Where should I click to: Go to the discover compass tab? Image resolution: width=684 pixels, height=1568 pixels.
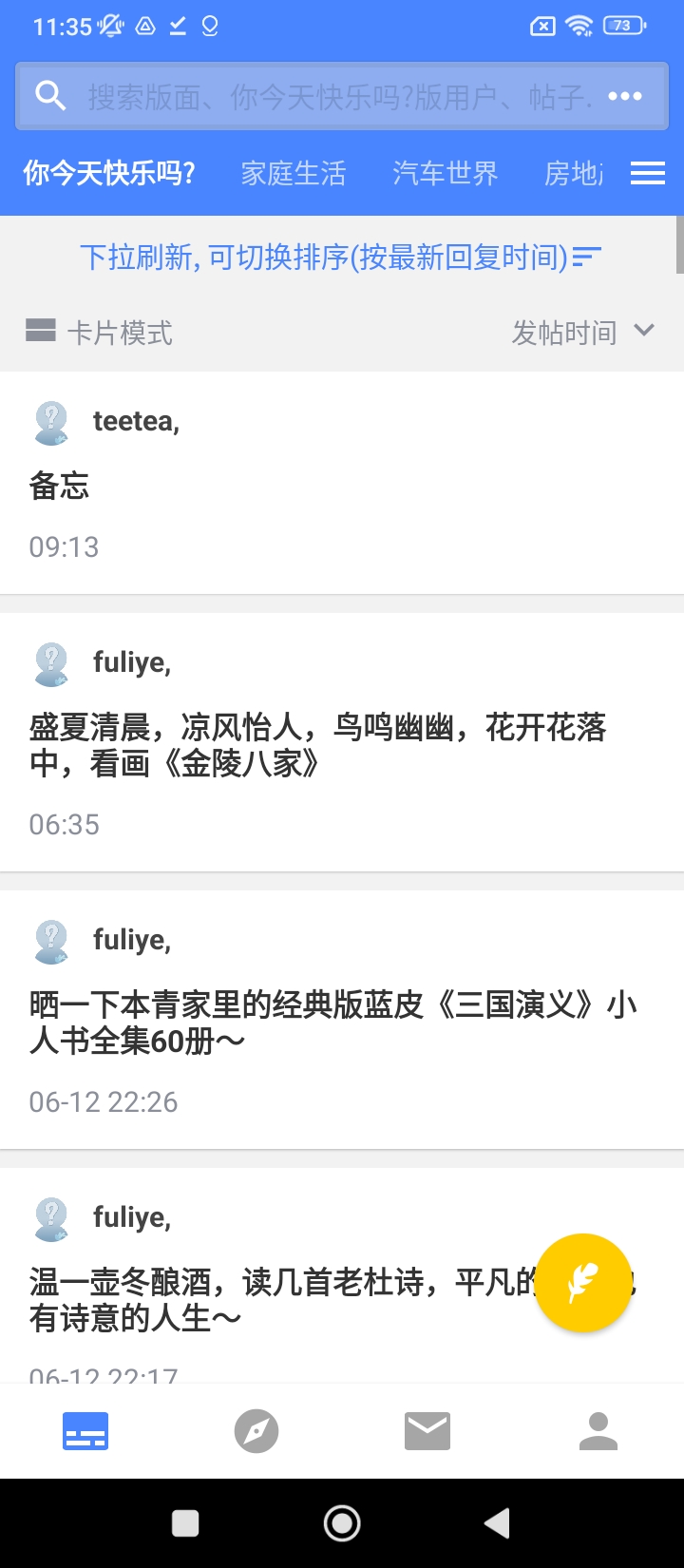[x=256, y=1431]
